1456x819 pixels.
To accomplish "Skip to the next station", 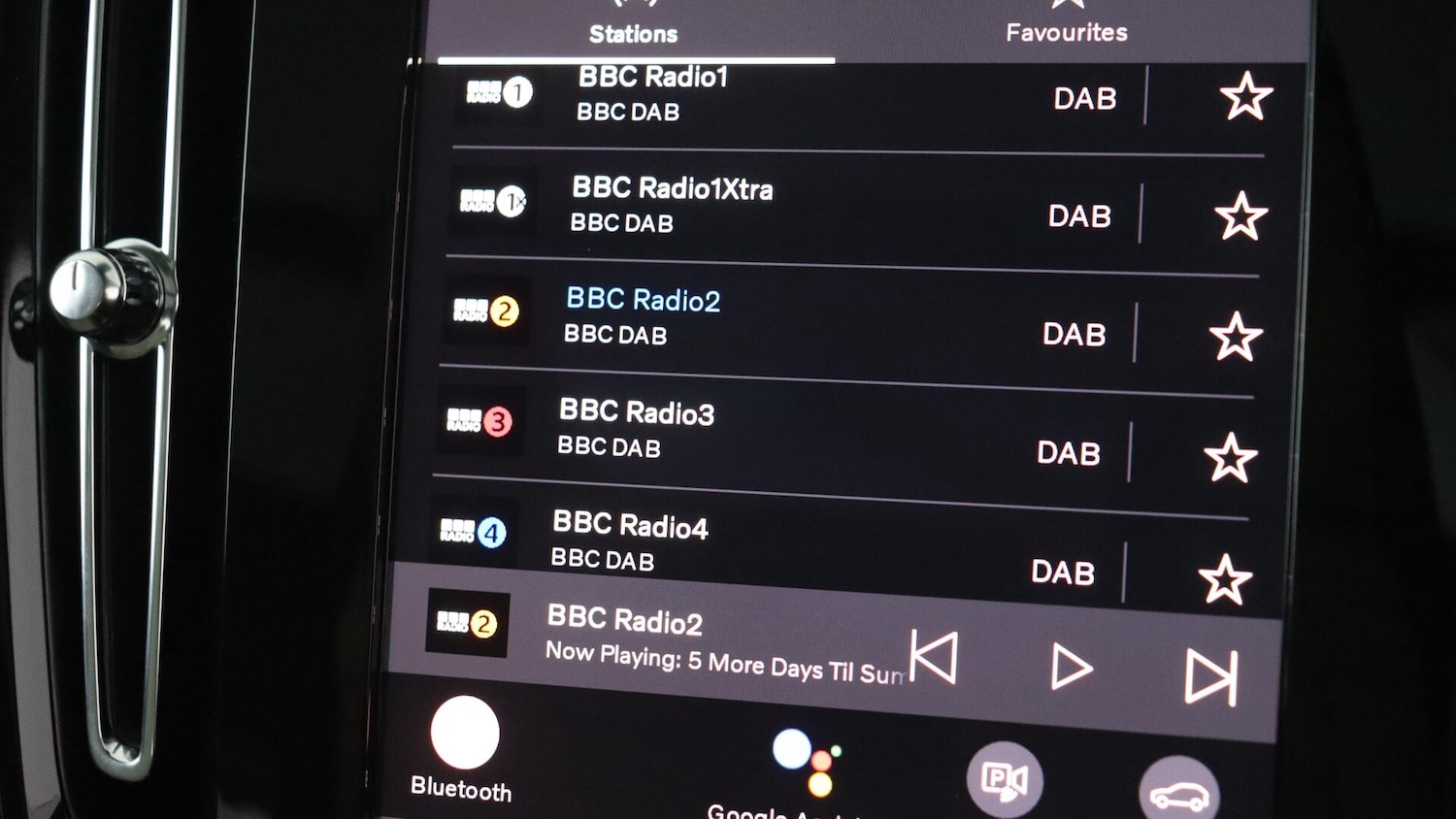I will (x=1210, y=676).
